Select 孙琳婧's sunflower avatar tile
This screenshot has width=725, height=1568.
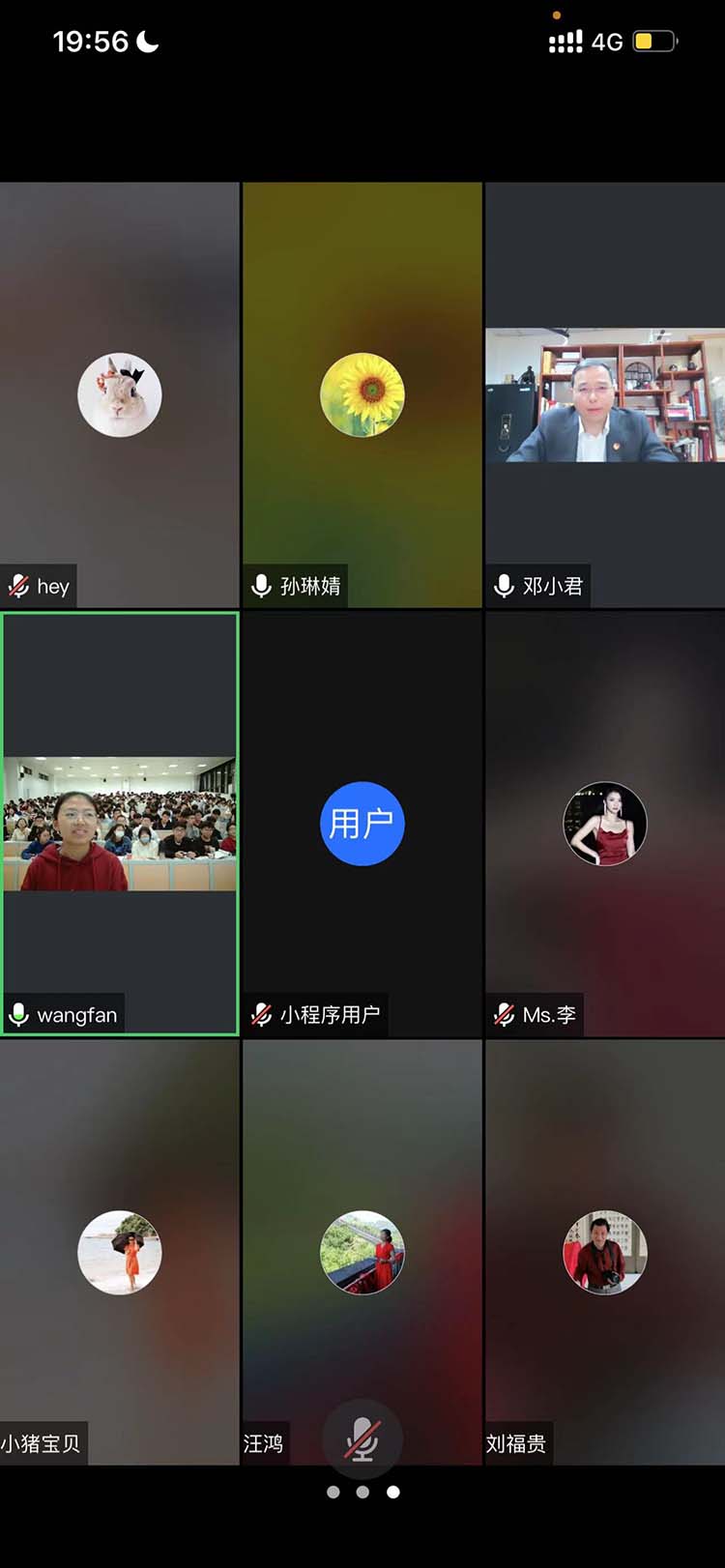pos(362,395)
